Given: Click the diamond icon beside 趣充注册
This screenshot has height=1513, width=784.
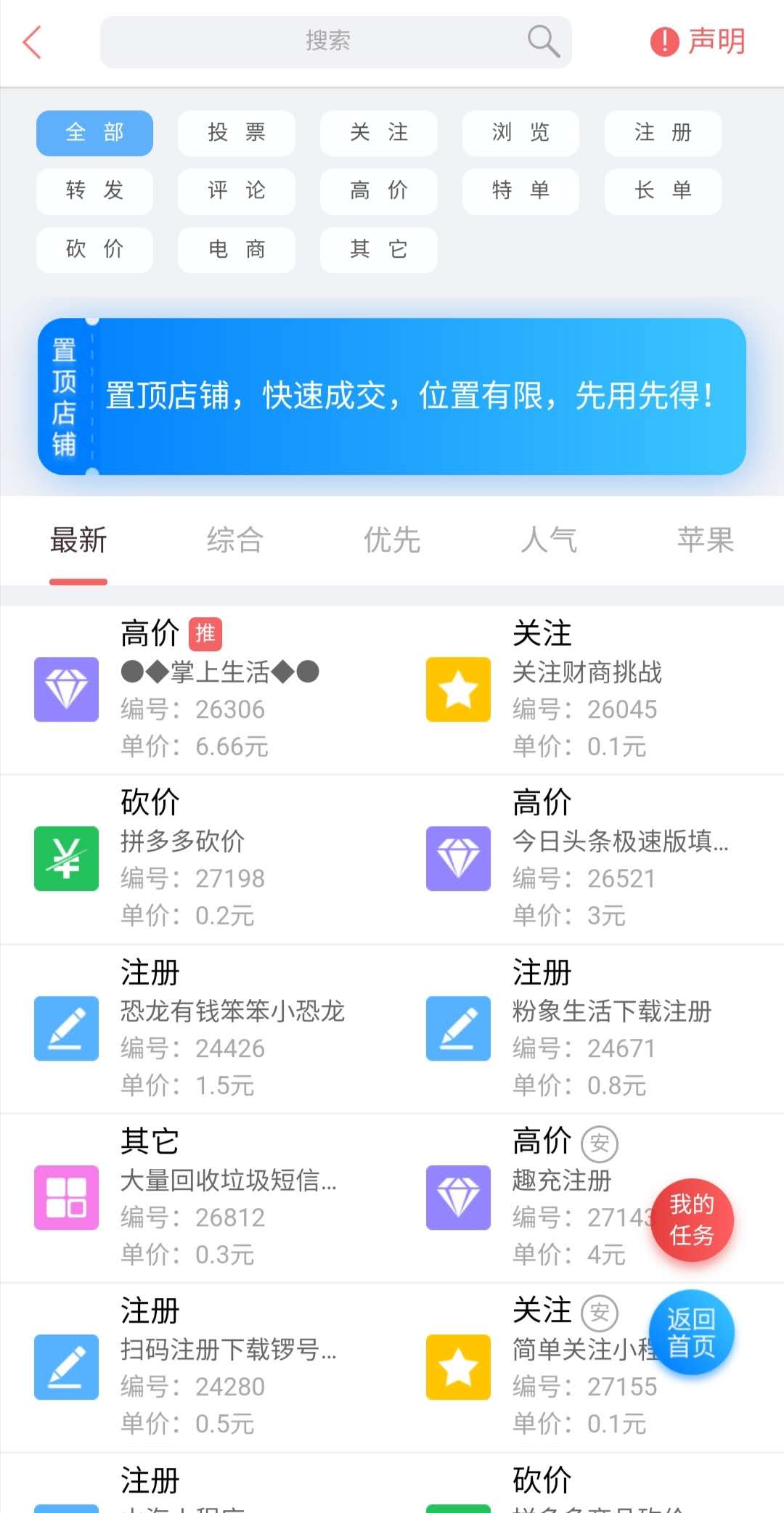Looking at the screenshot, I should click(458, 1198).
